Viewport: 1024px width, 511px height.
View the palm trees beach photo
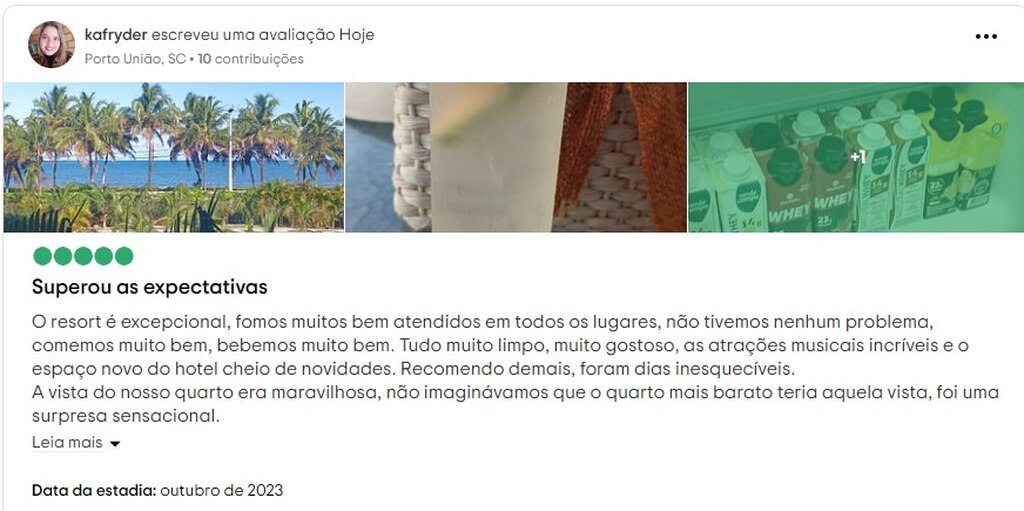173,157
